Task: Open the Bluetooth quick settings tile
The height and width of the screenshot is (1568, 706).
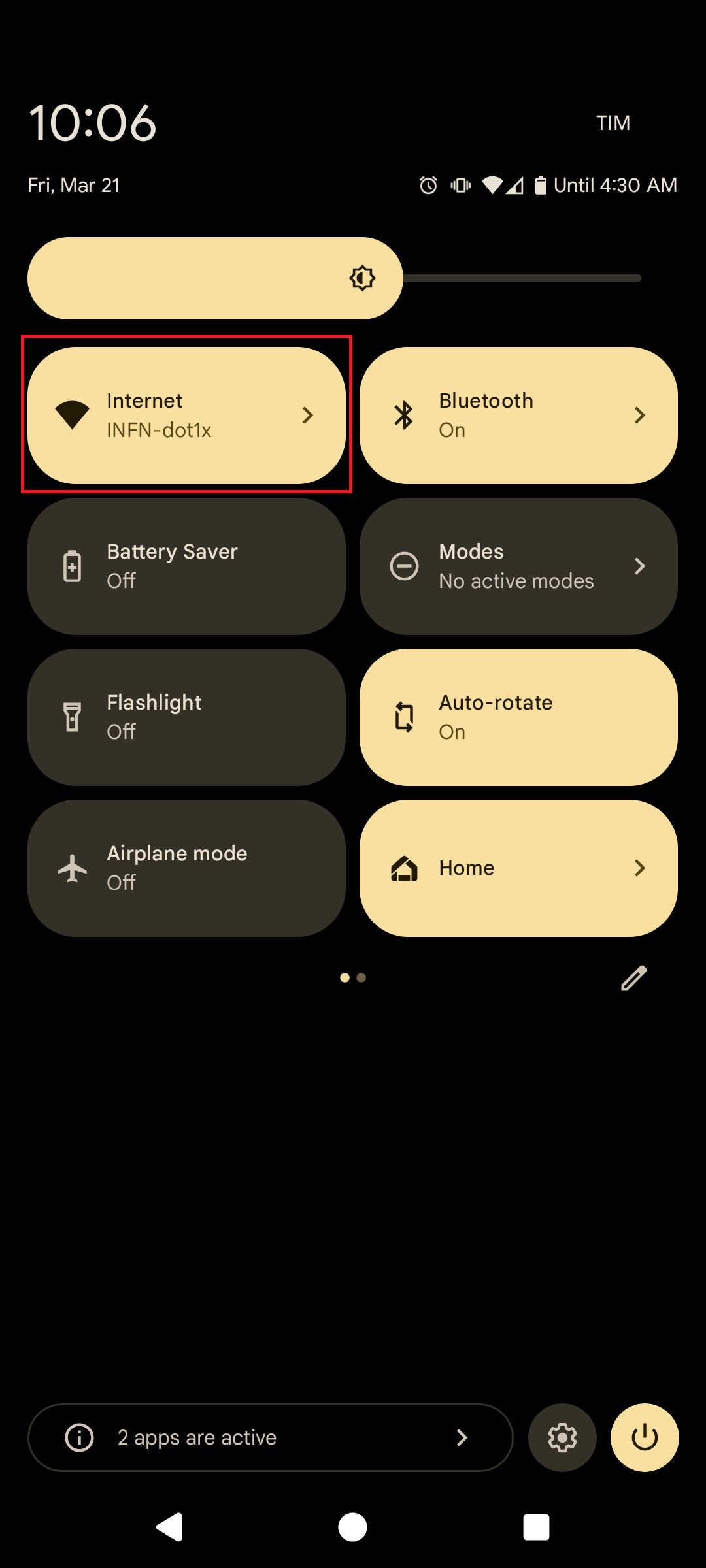Action: click(518, 415)
